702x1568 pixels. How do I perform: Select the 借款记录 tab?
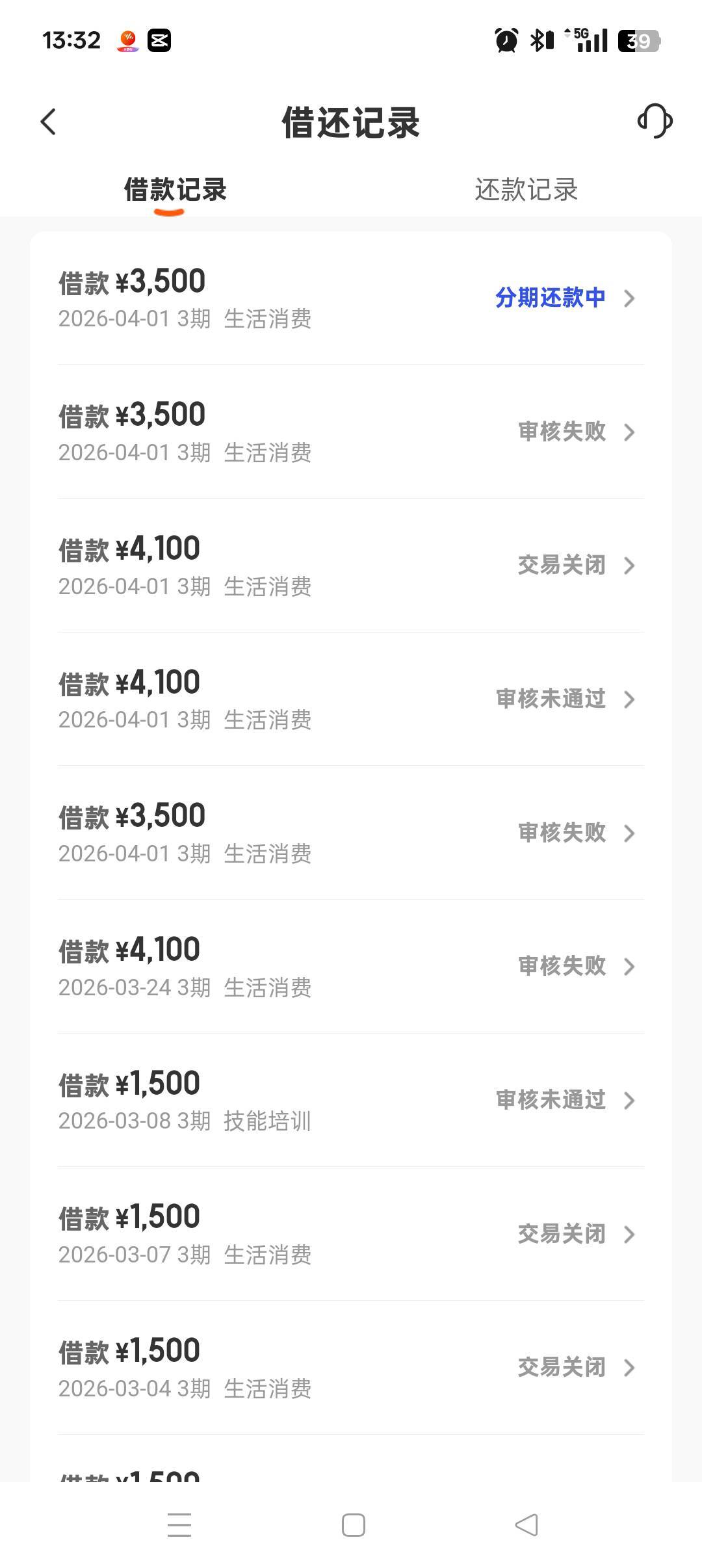click(x=175, y=190)
